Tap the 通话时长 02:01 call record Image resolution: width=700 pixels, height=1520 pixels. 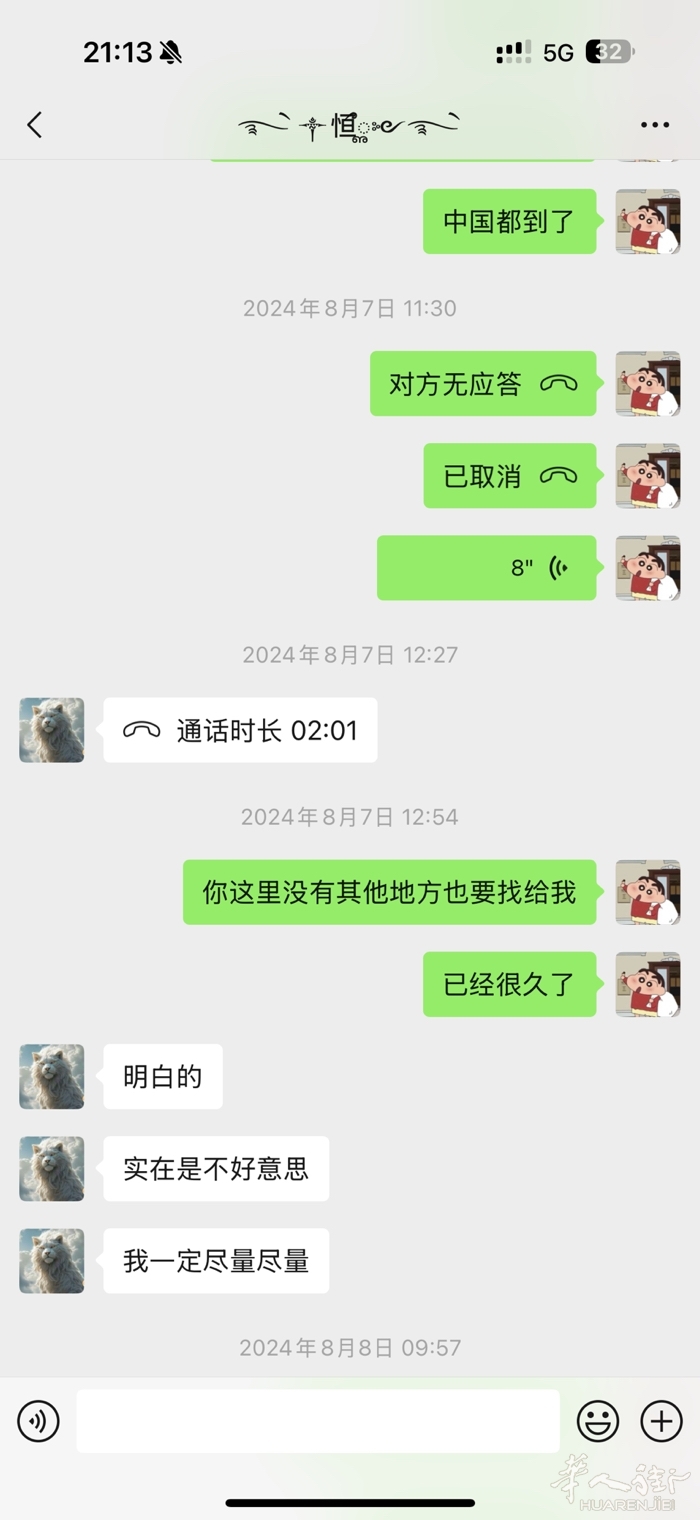(240, 730)
